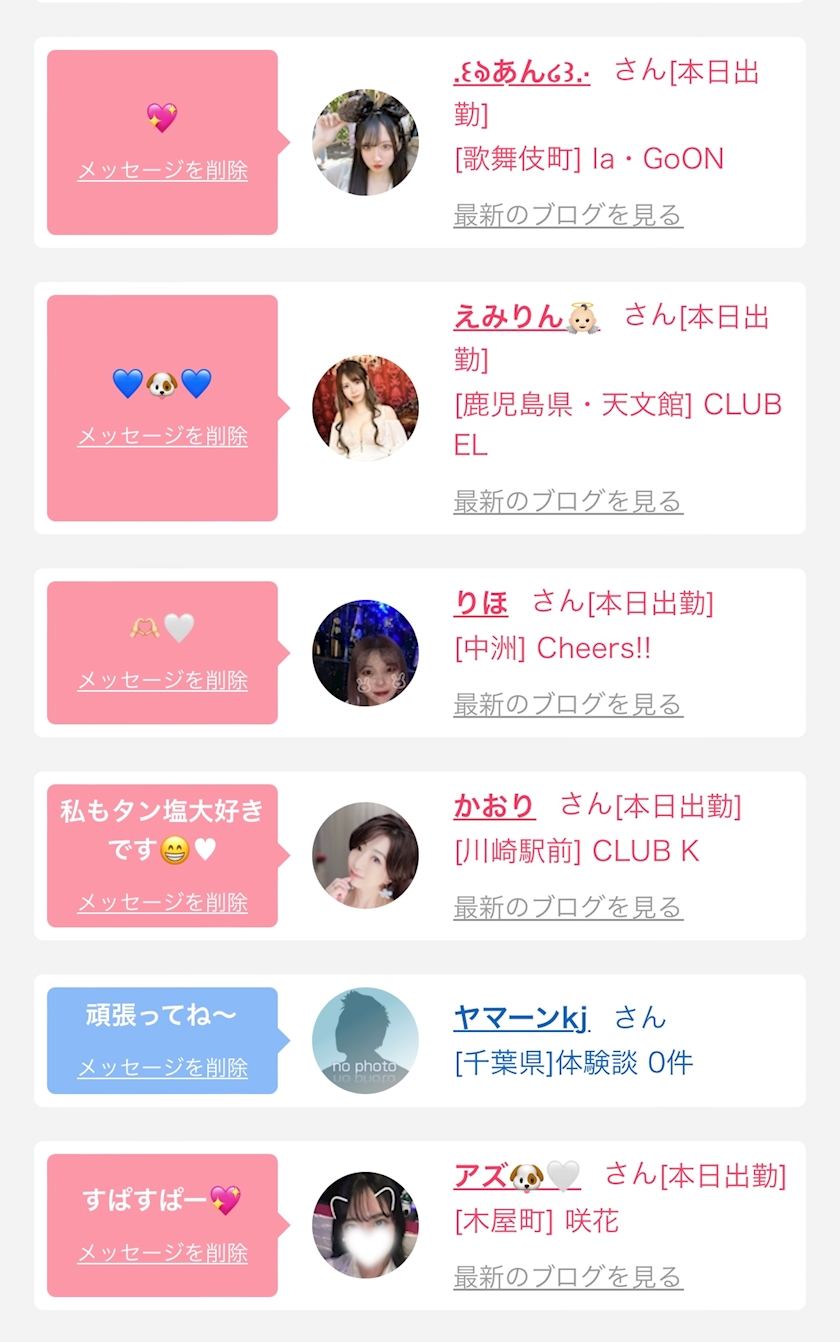Tap えみりん's profile photo
This screenshot has width=840, height=1342.
coord(365,408)
